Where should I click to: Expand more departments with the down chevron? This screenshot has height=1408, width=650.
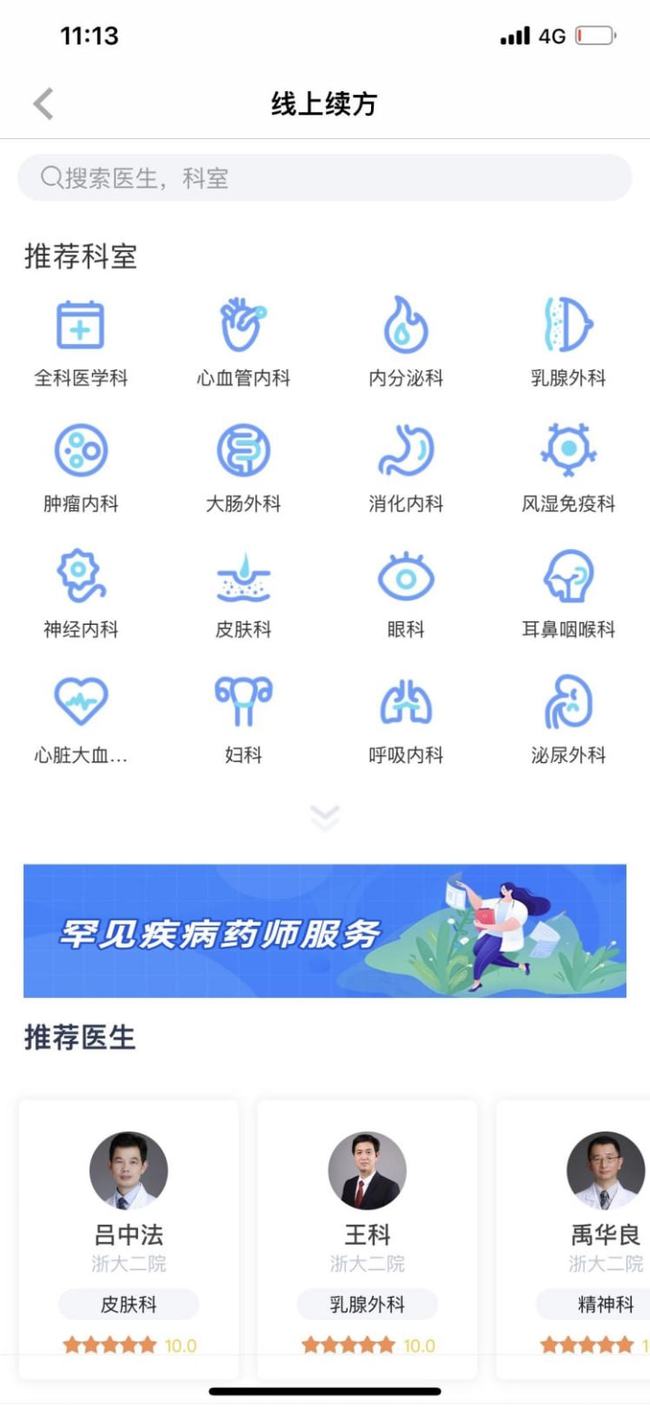click(325, 816)
